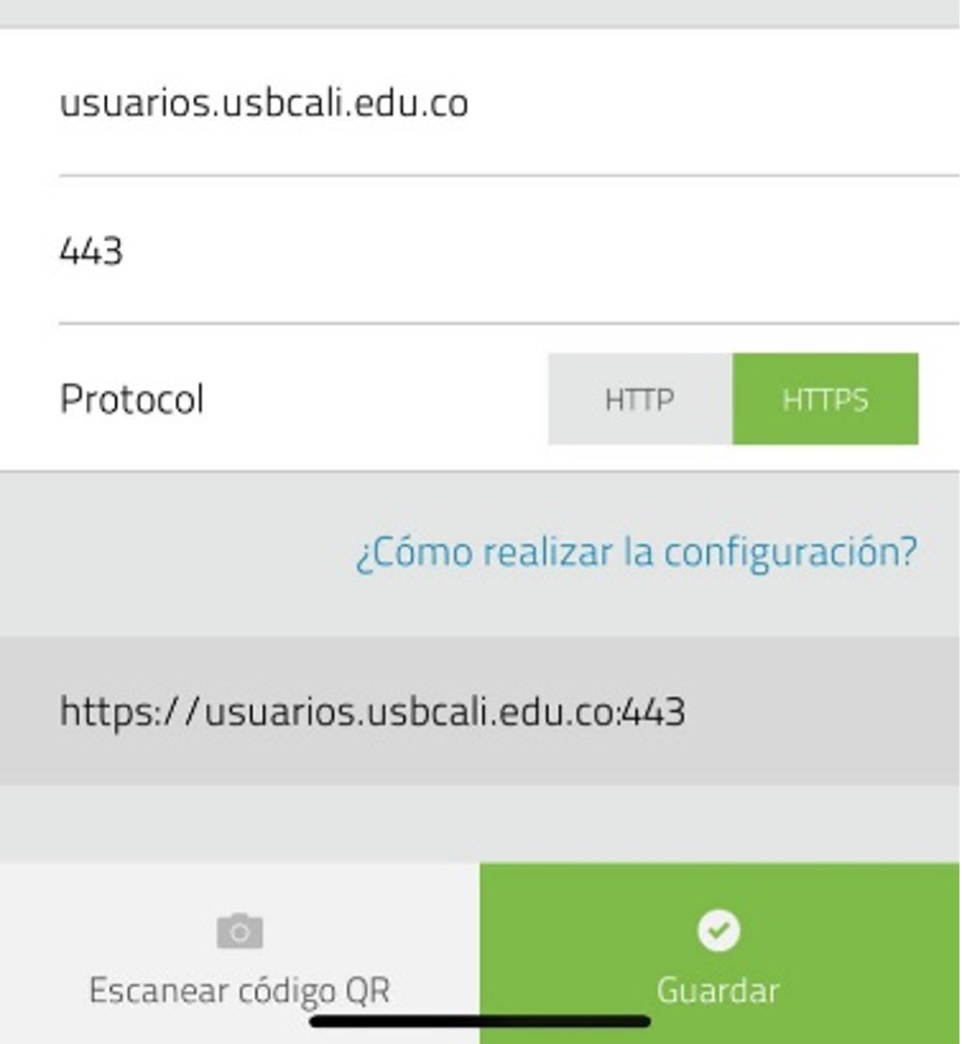The image size is (962, 1044).
Task: Edit the usuarios.usbcali.edu.co server field
Action: tap(480, 103)
